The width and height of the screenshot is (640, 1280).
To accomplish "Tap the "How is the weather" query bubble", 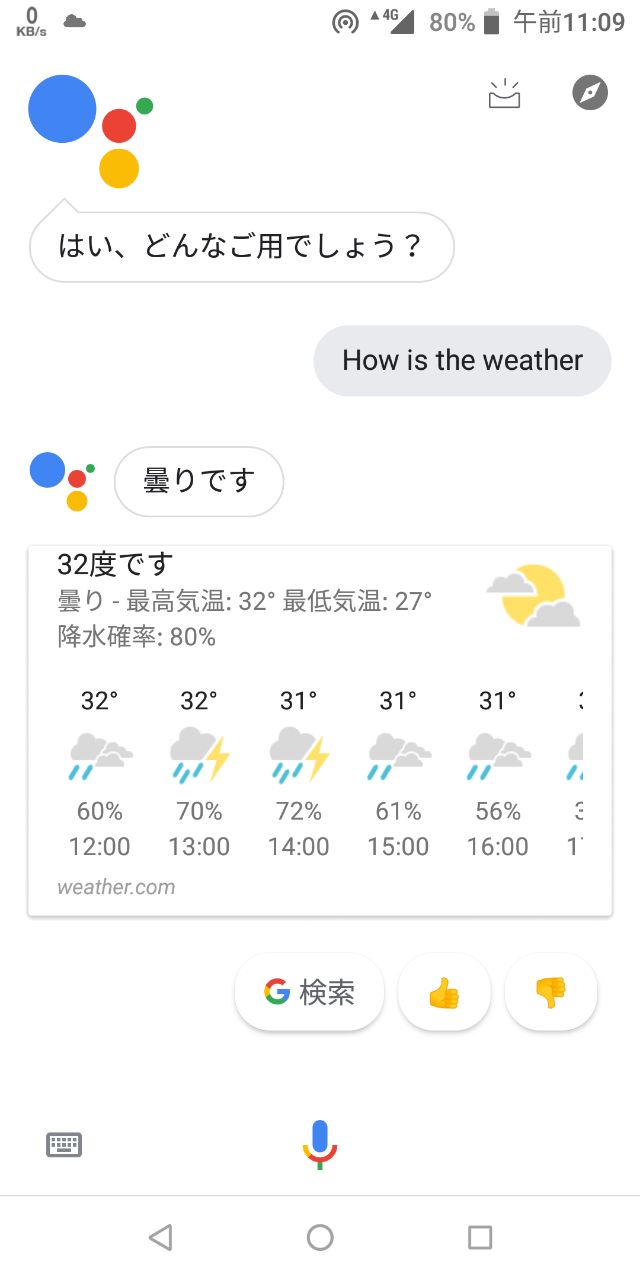I will pos(462,360).
